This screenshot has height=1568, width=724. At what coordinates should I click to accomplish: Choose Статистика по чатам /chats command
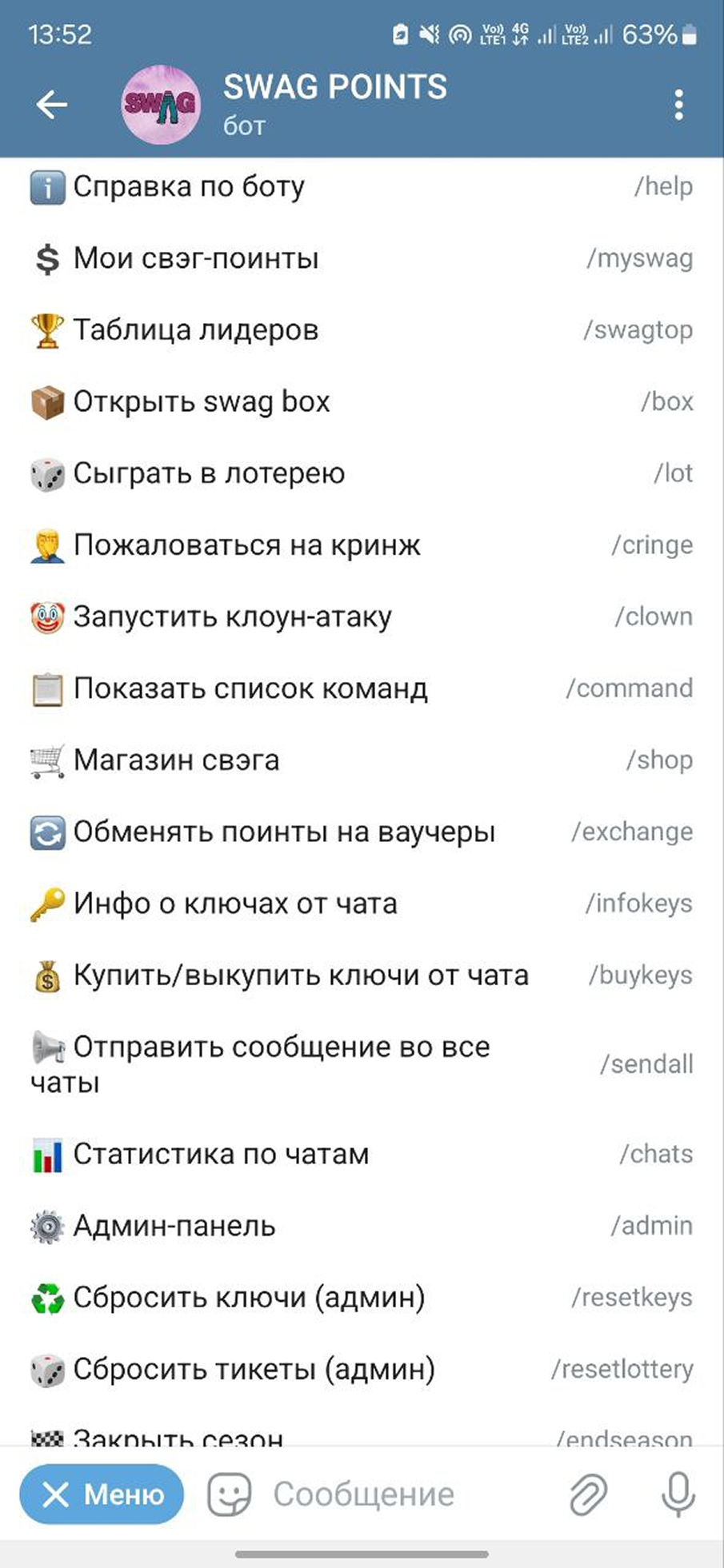tap(362, 1154)
